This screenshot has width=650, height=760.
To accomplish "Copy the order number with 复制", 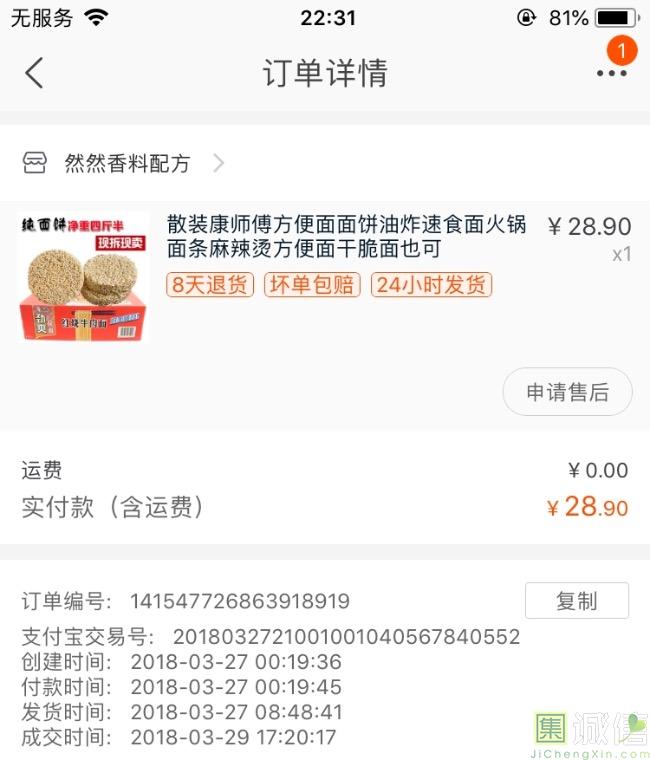I will (x=576, y=601).
